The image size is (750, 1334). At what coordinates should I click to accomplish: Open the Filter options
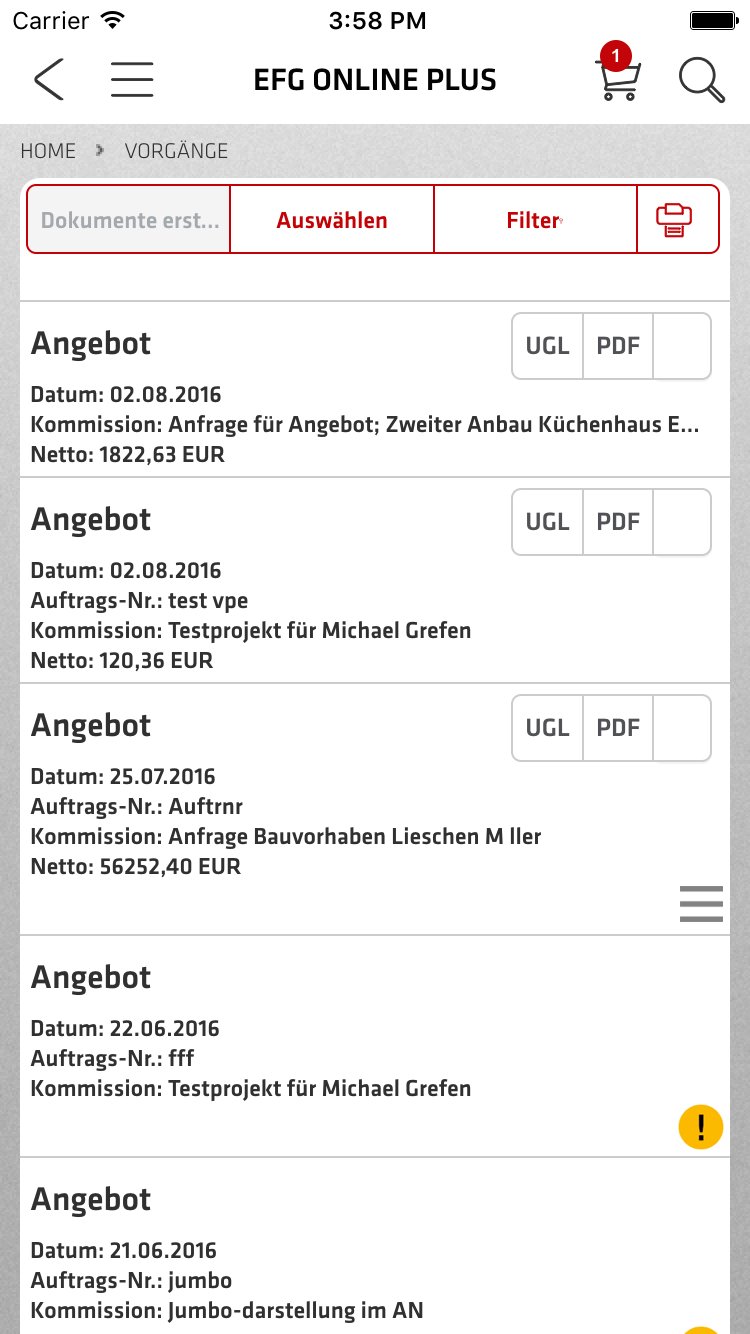pos(534,220)
